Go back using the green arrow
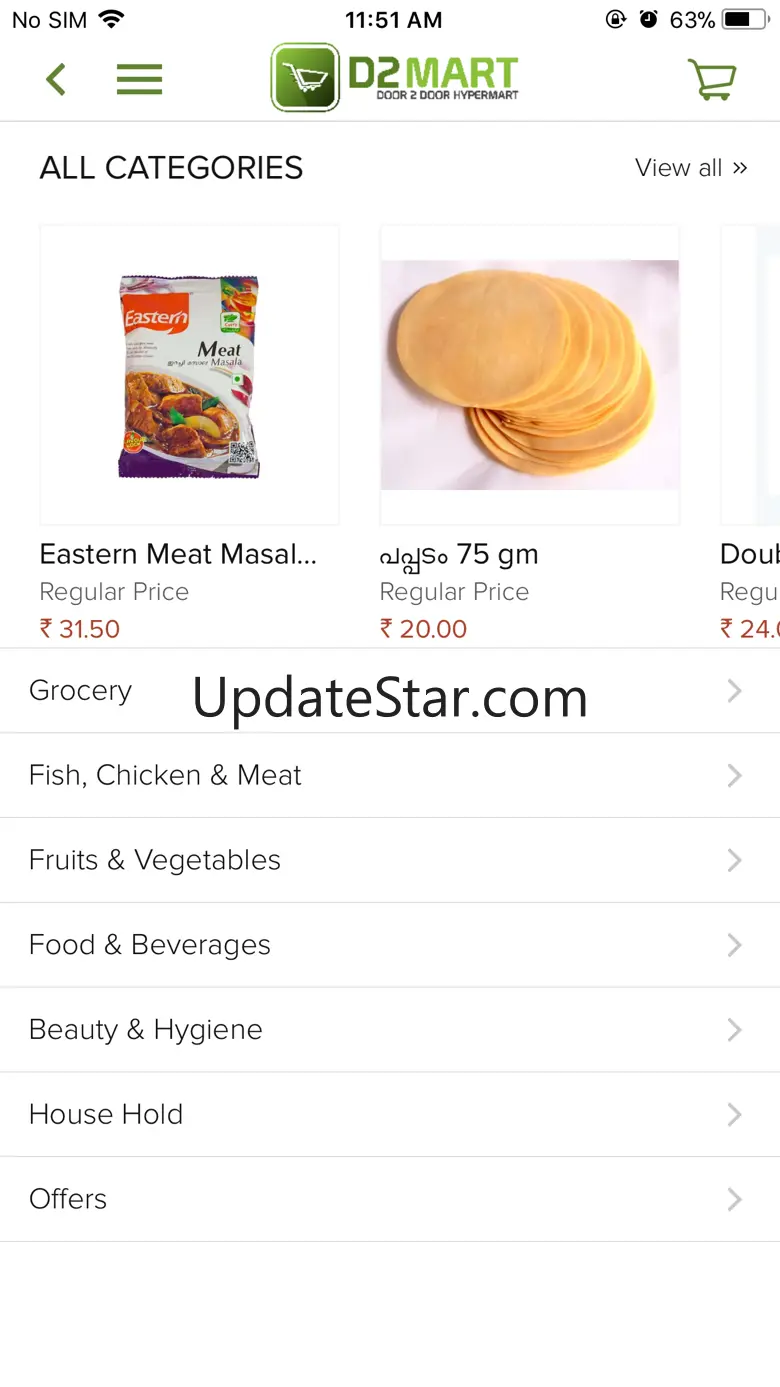This screenshot has width=780, height=1387. pyautogui.click(x=56, y=79)
